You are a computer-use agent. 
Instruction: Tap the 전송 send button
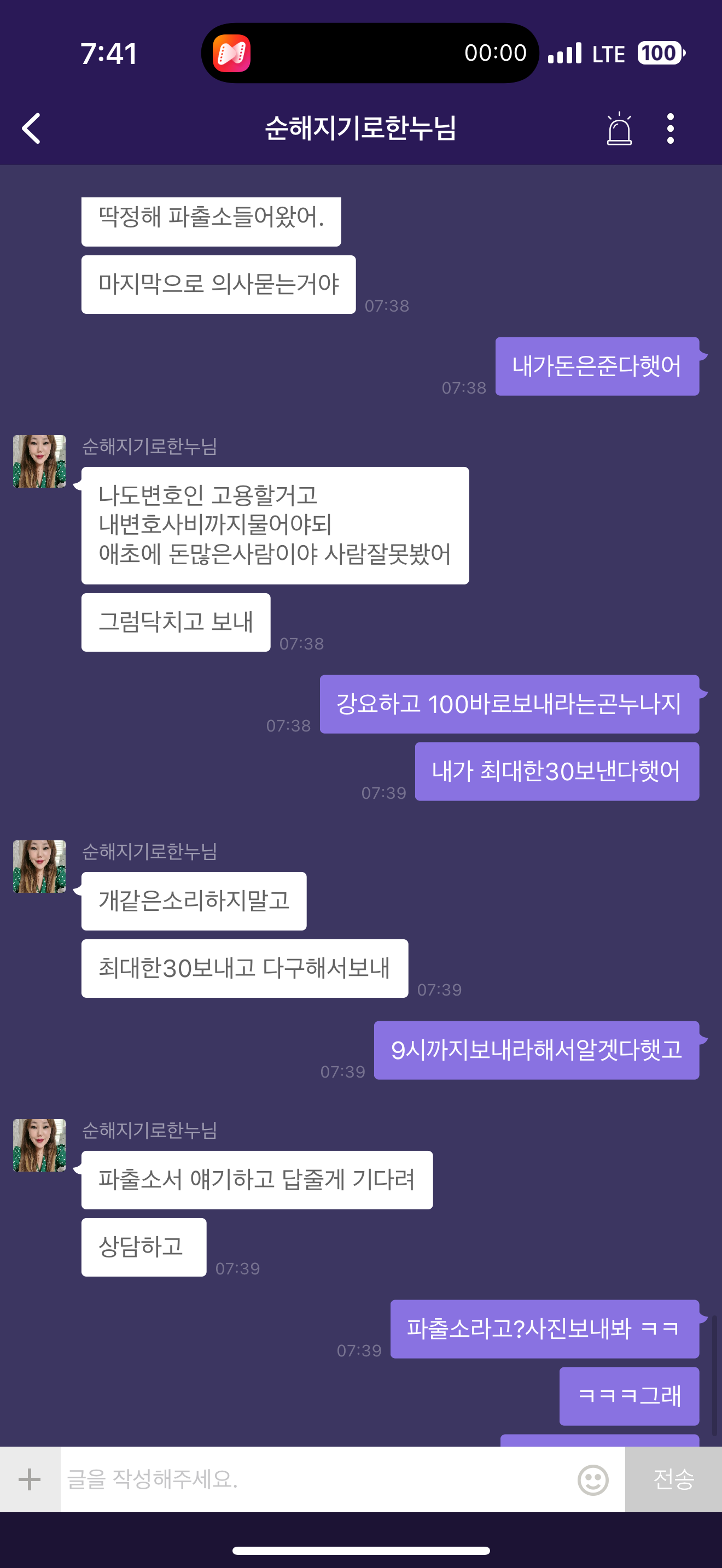click(x=673, y=1478)
